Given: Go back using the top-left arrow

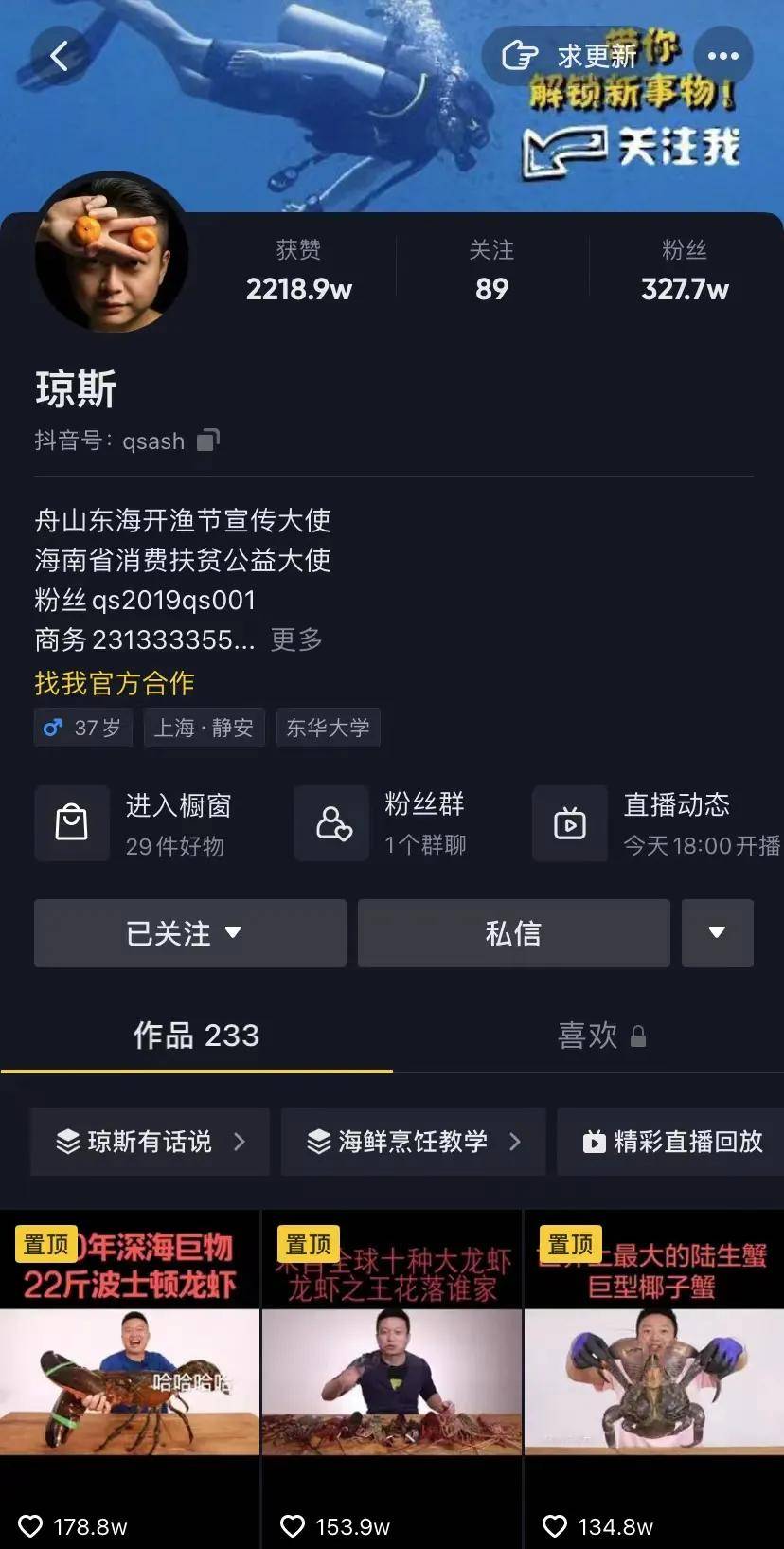Looking at the screenshot, I should click(x=60, y=56).
